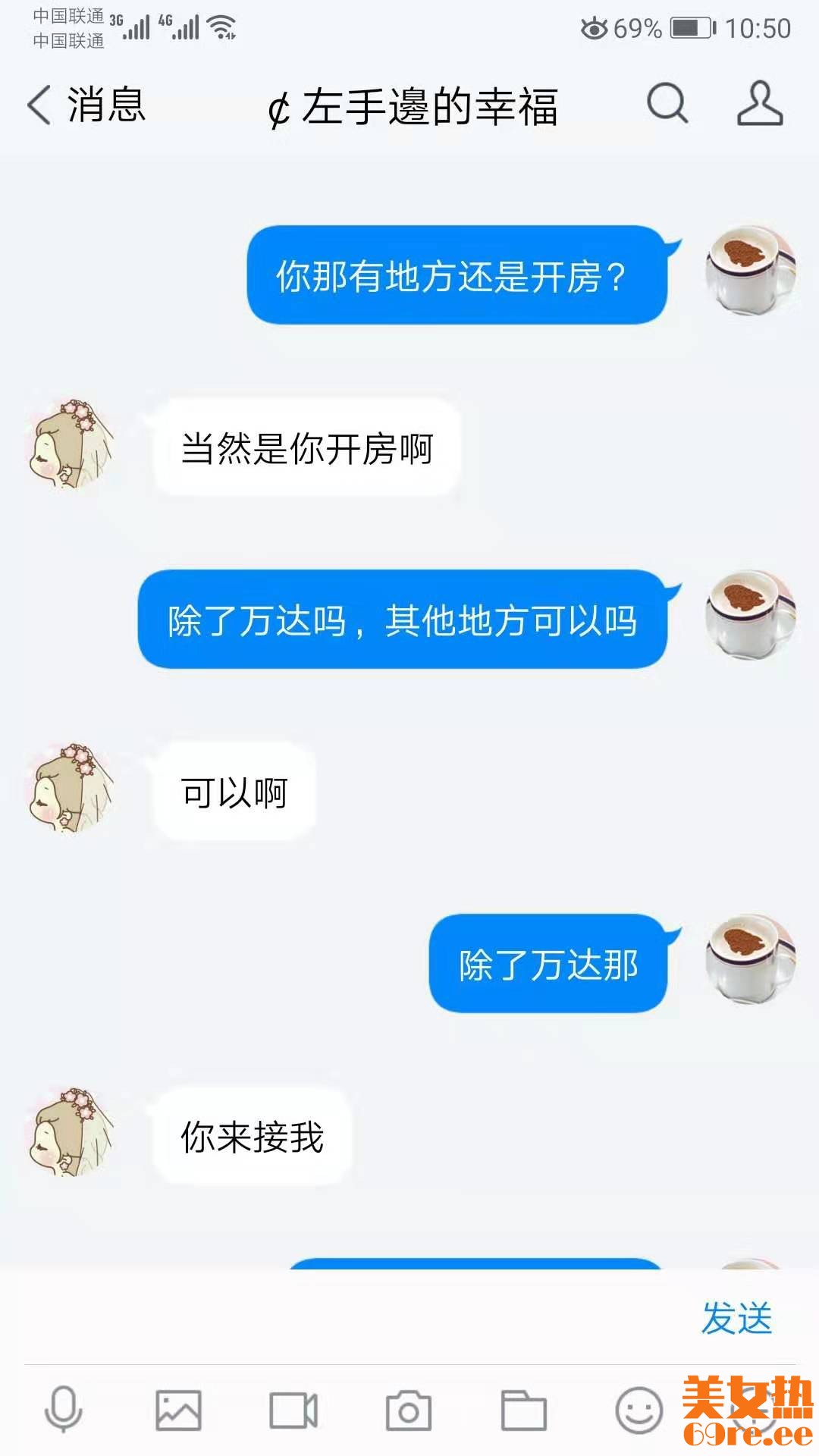Start voice input with microphone icon
The width and height of the screenshot is (819, 1456).
click(64, 1410)
